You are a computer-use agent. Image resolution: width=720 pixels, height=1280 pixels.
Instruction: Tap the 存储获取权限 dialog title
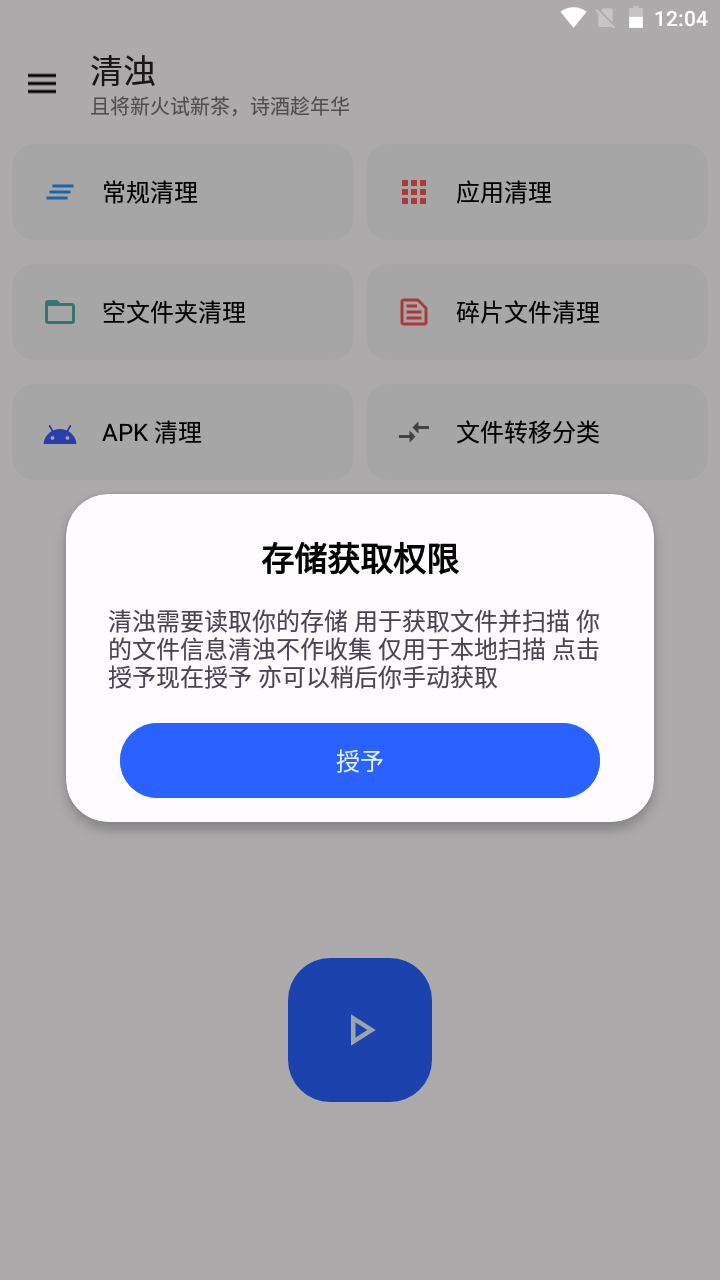(x=360, y=560)
